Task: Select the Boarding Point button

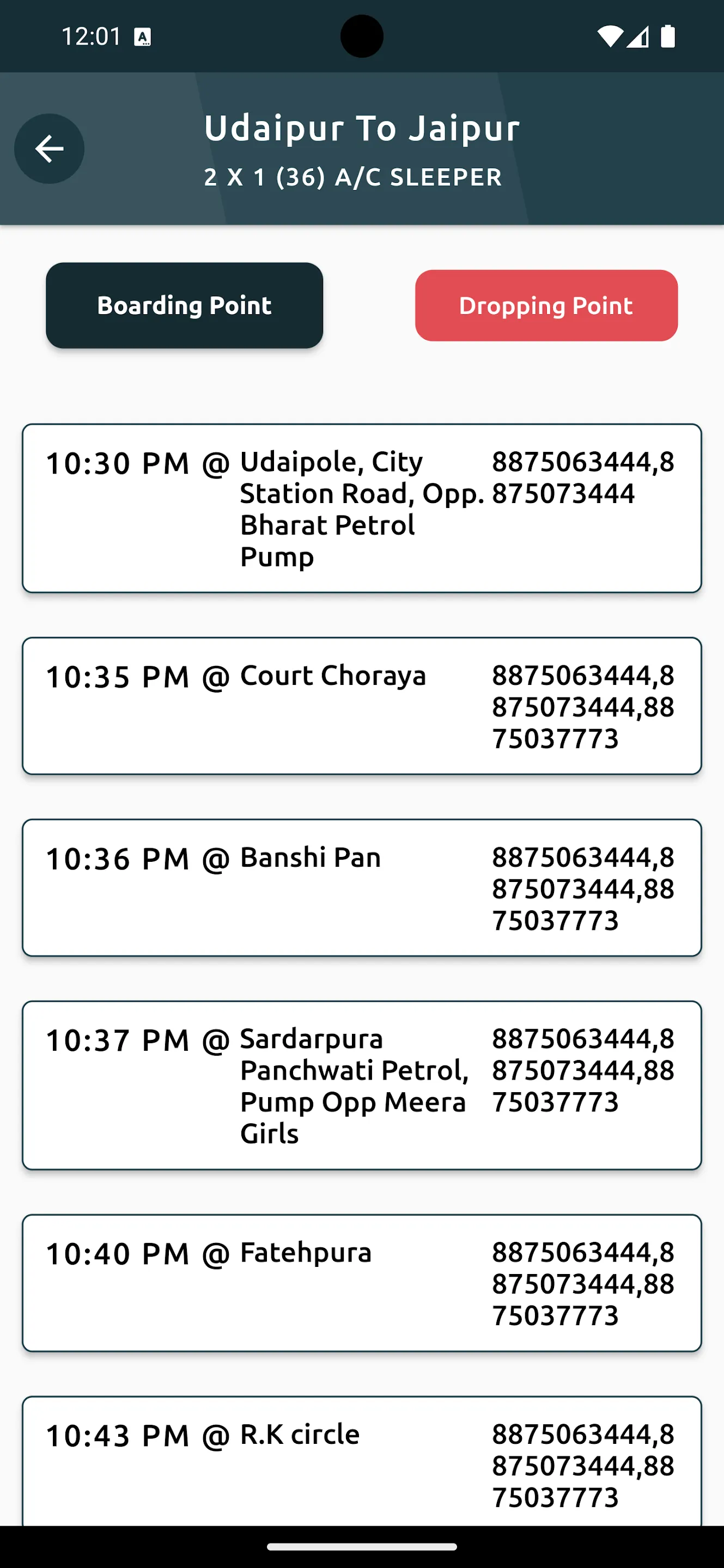Action: 185,305
